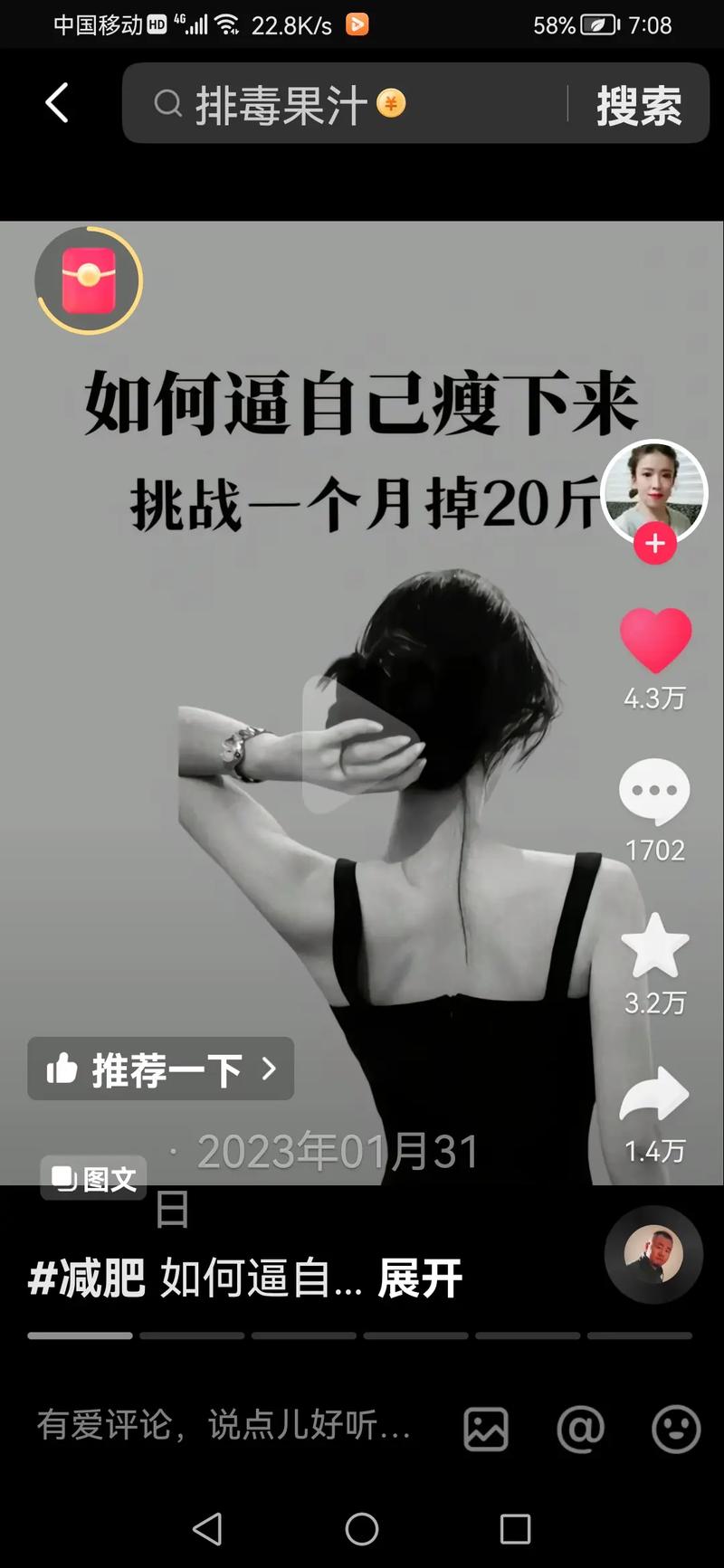Go to the home screen via system circle

(x=362, y=1530)
